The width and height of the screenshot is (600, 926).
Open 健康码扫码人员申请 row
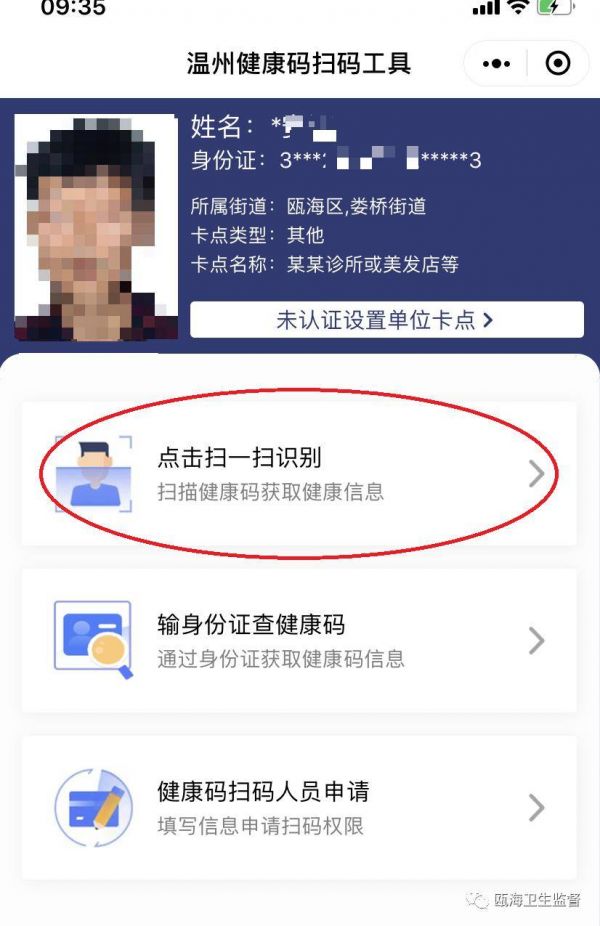pos(299,807)
